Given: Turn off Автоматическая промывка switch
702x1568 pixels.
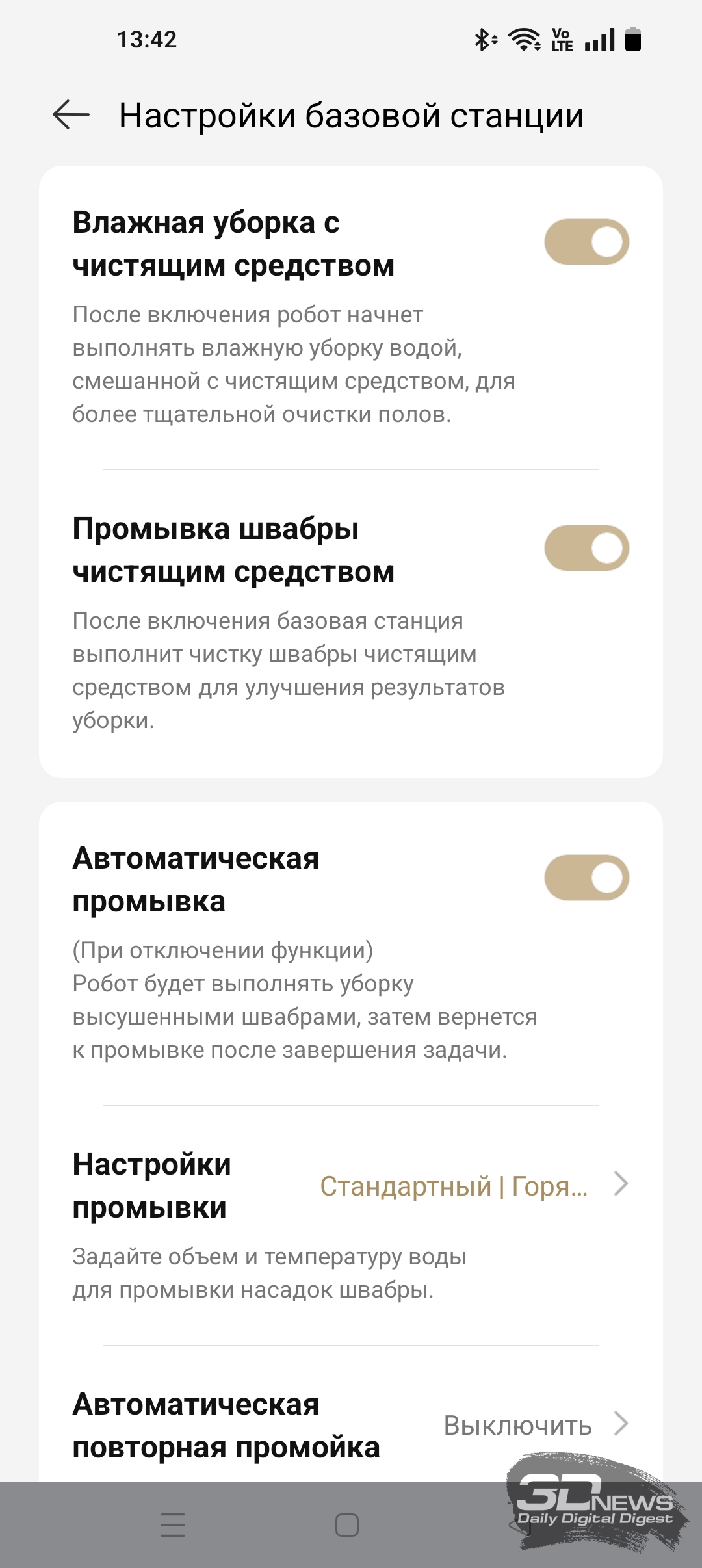Looking at the screenshot, I should (586, 878).
